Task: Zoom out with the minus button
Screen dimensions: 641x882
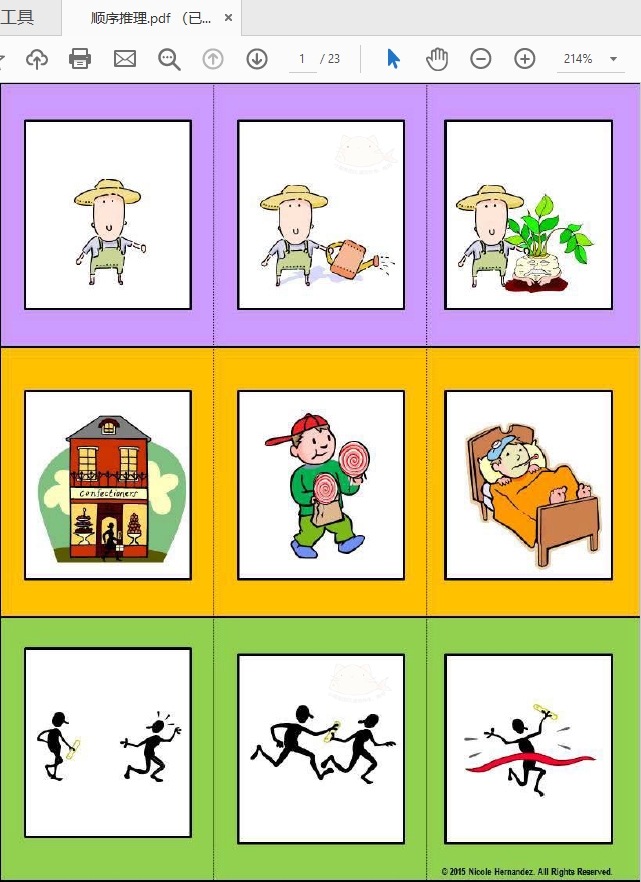Action: (x=481, y=59)
